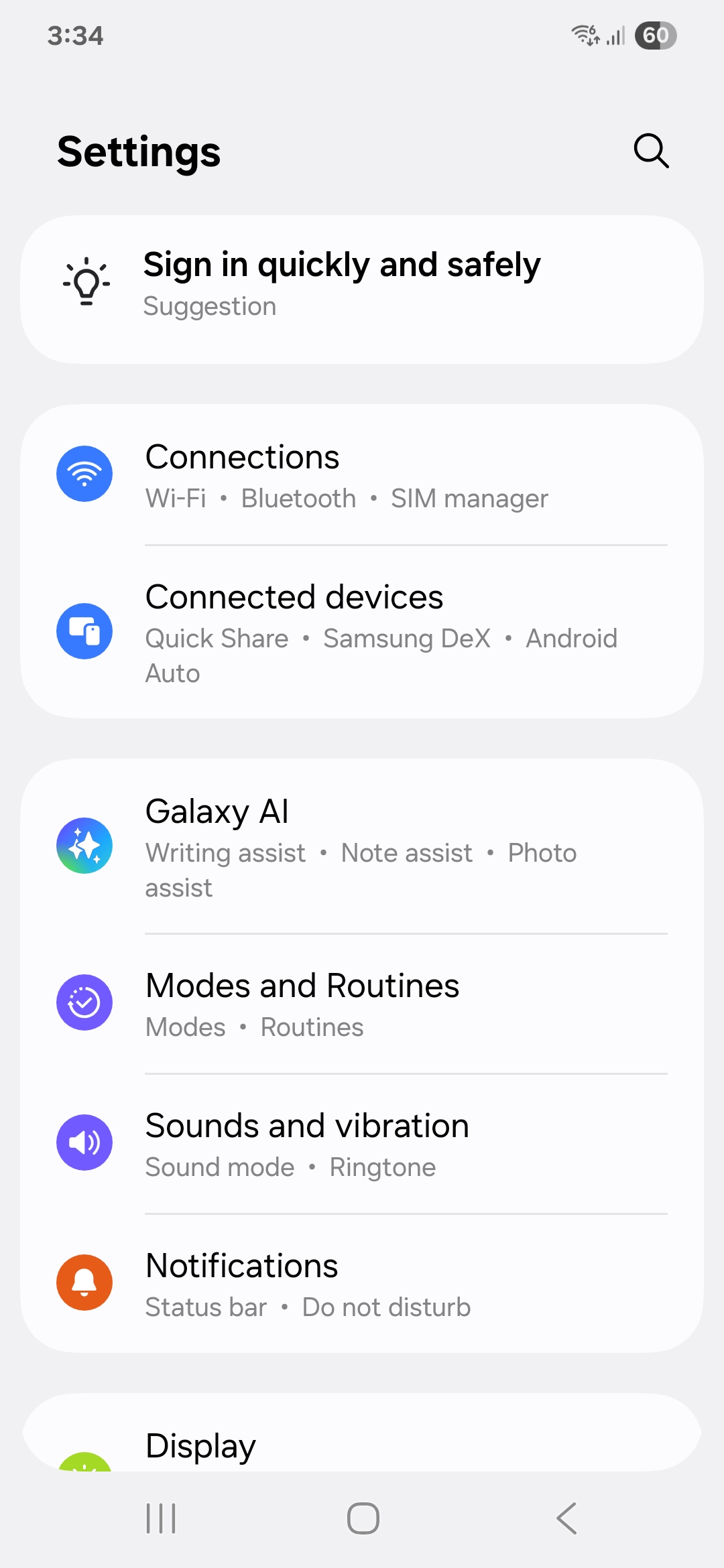Tap the recent apps button
Screen dimensions: 724x1568
[x=161, y=1518]
